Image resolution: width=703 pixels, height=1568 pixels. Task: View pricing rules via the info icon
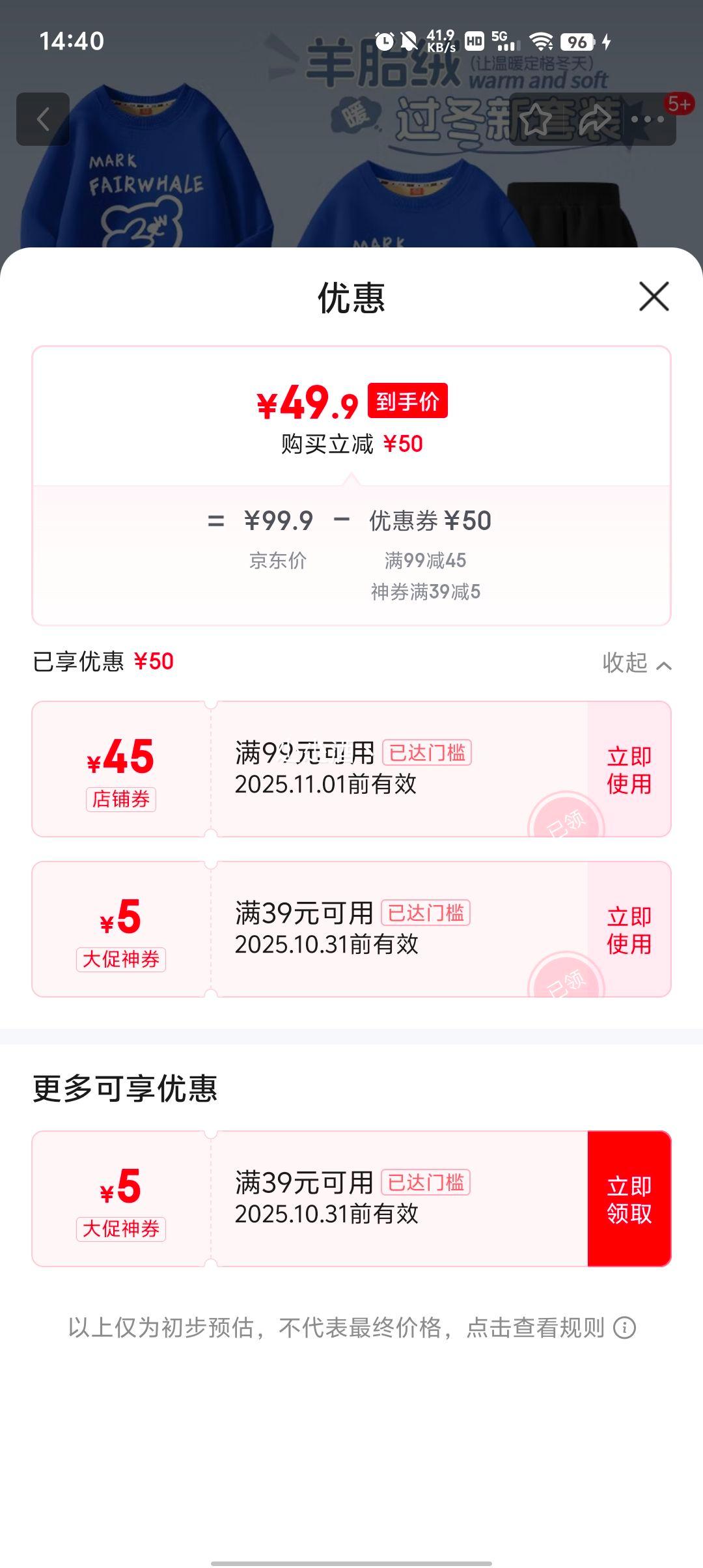625,1327
